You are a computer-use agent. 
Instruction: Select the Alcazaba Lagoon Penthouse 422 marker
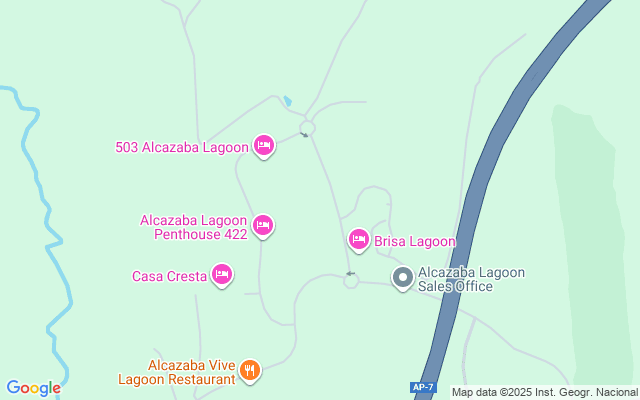[x=263, y=226]
